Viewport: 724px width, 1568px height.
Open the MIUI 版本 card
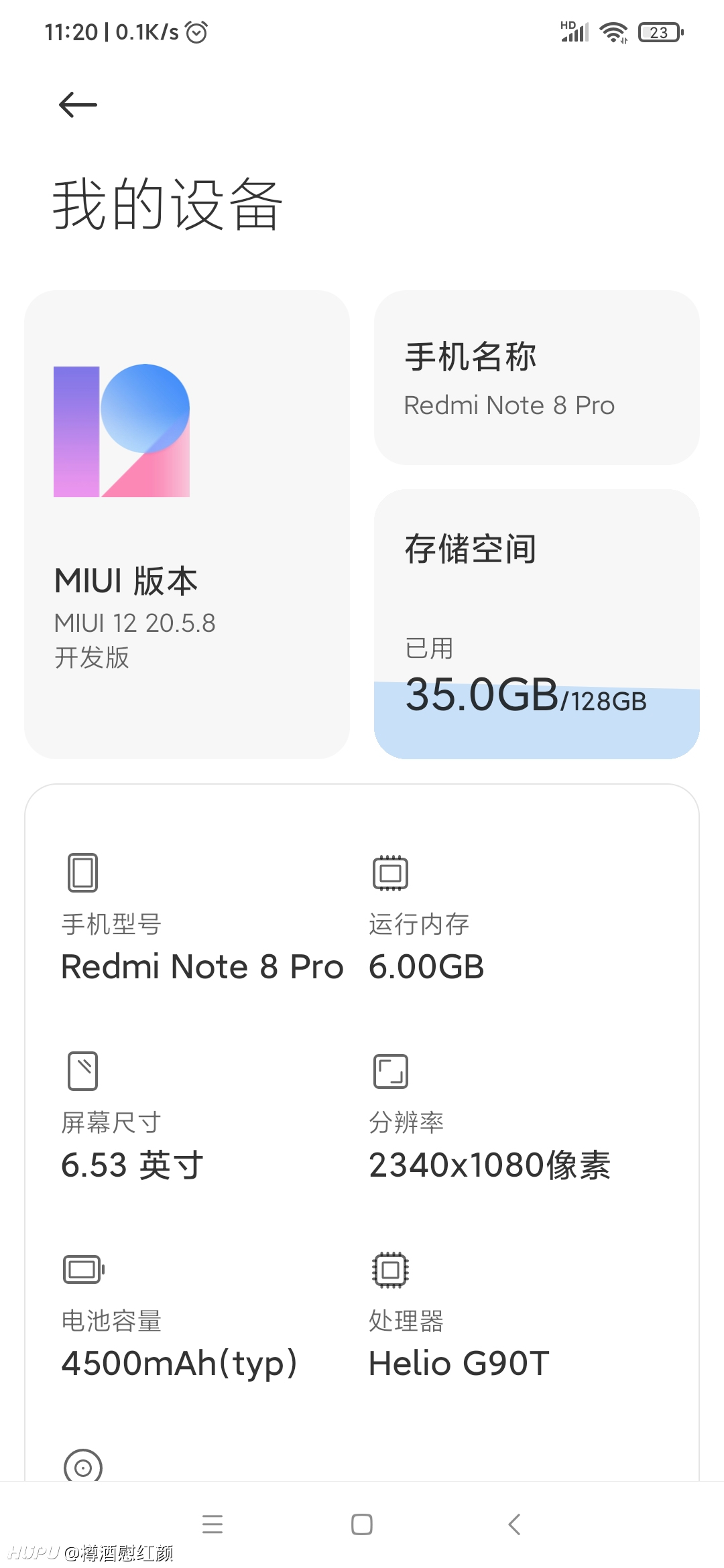[187, 524]
